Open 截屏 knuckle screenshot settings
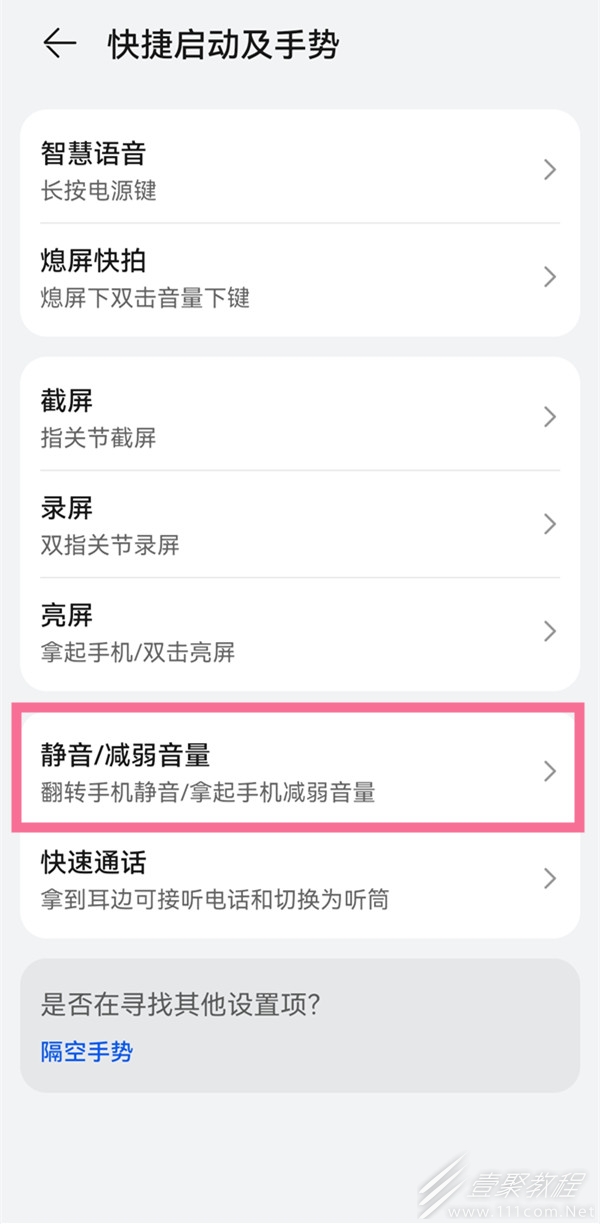This screenshot has height=1224, width=600. pos(300,417)
